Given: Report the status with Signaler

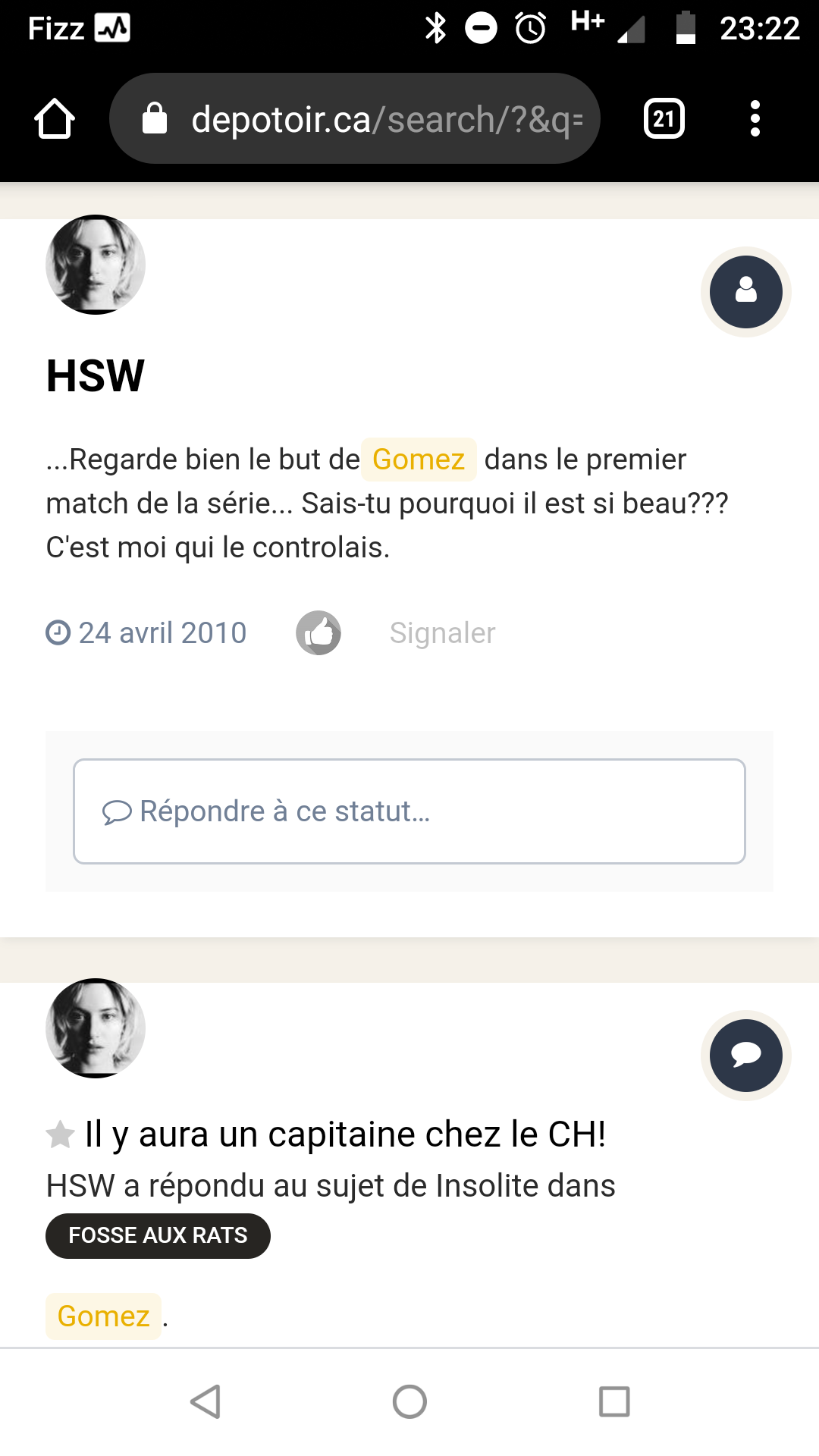Looking at the screenshot, I should [443, 633].
